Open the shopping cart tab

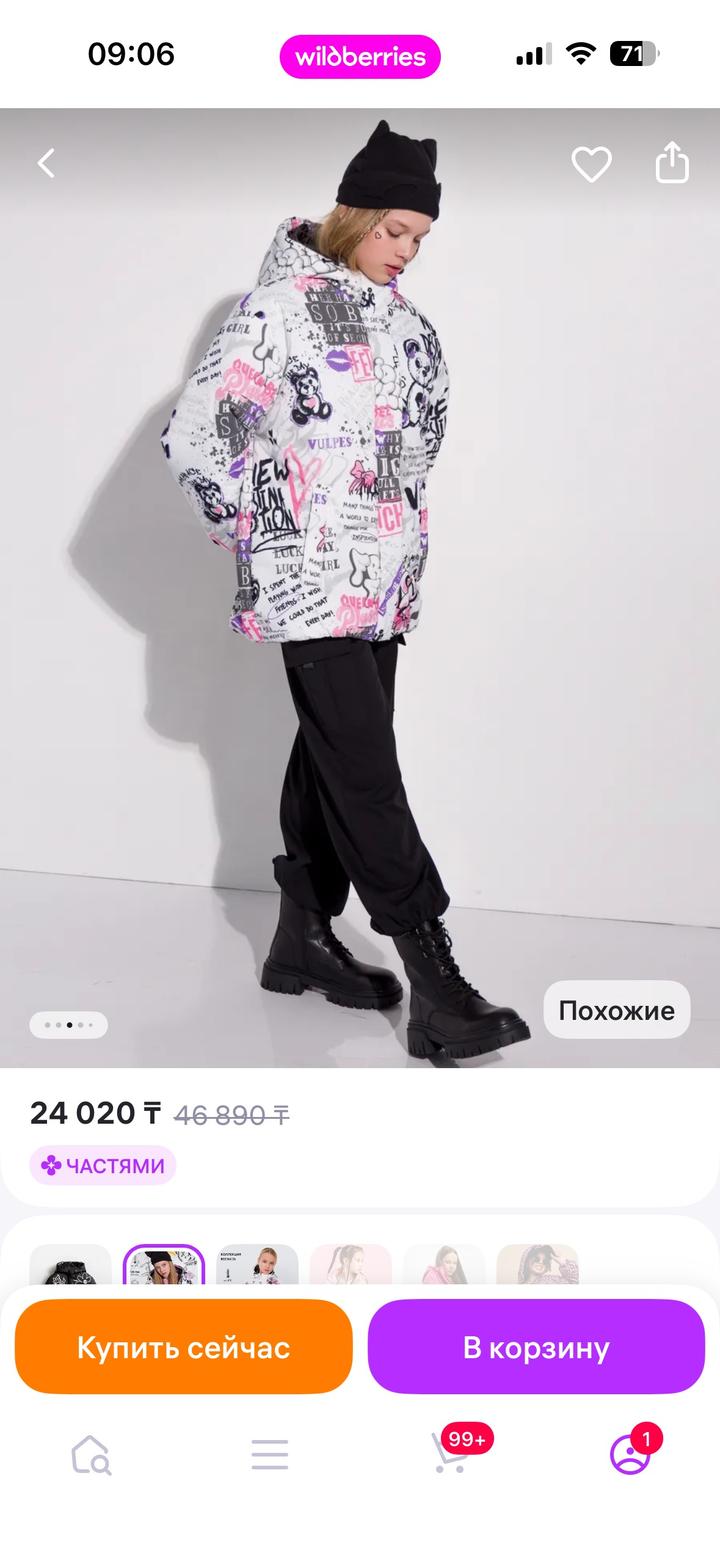click(x=450, y=1454)
